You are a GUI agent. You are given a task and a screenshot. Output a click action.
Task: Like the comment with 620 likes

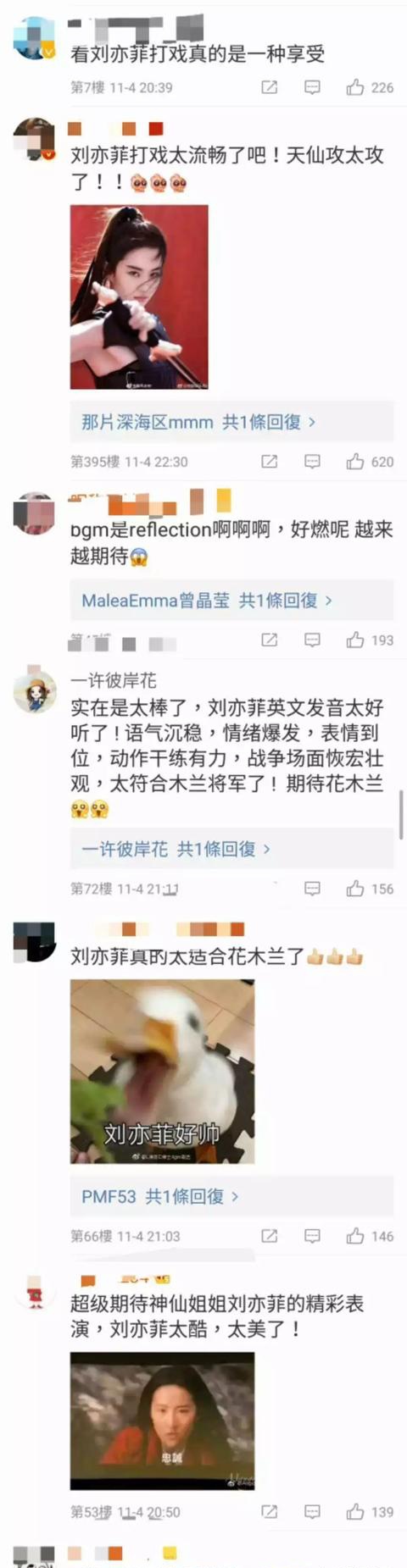[369, 462]
